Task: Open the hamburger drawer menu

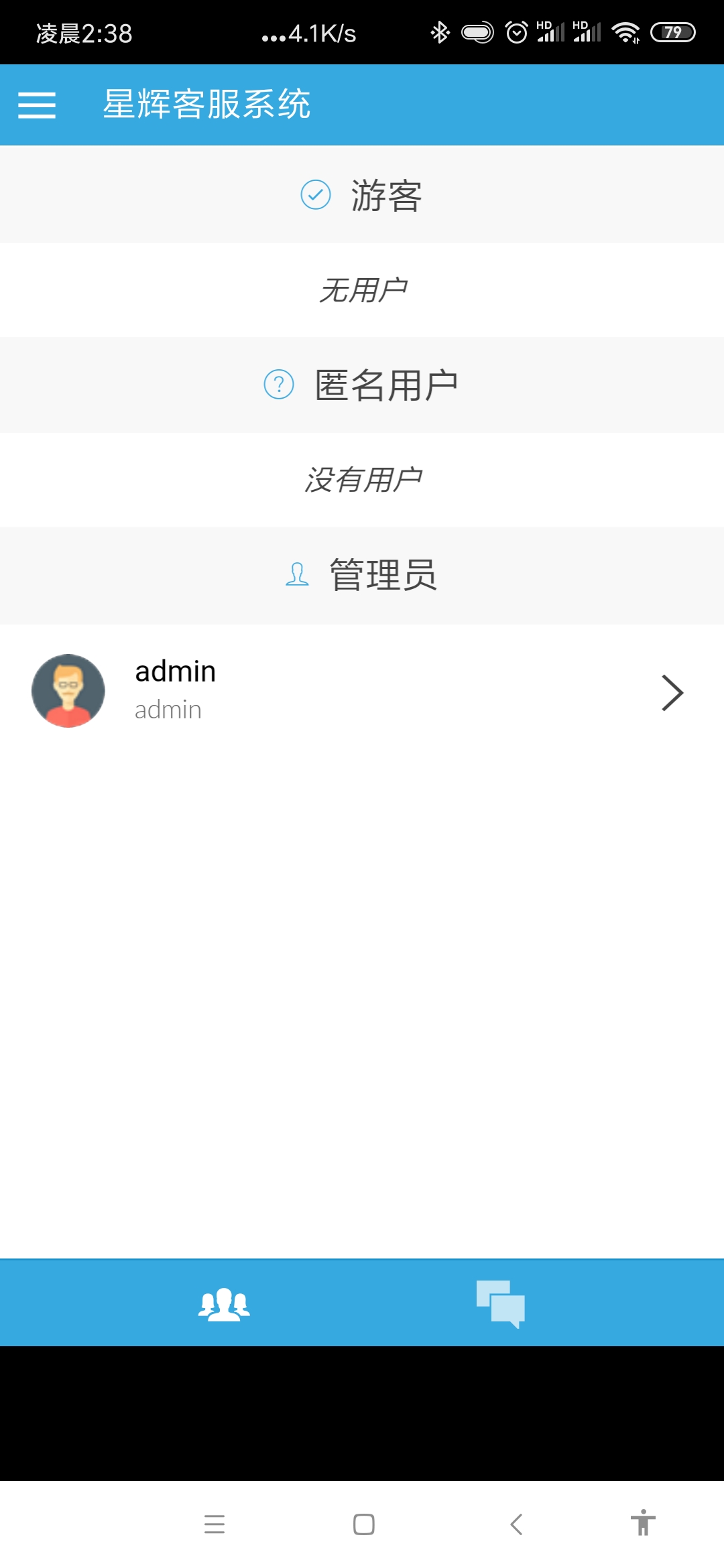Action: tap(37, 105)
